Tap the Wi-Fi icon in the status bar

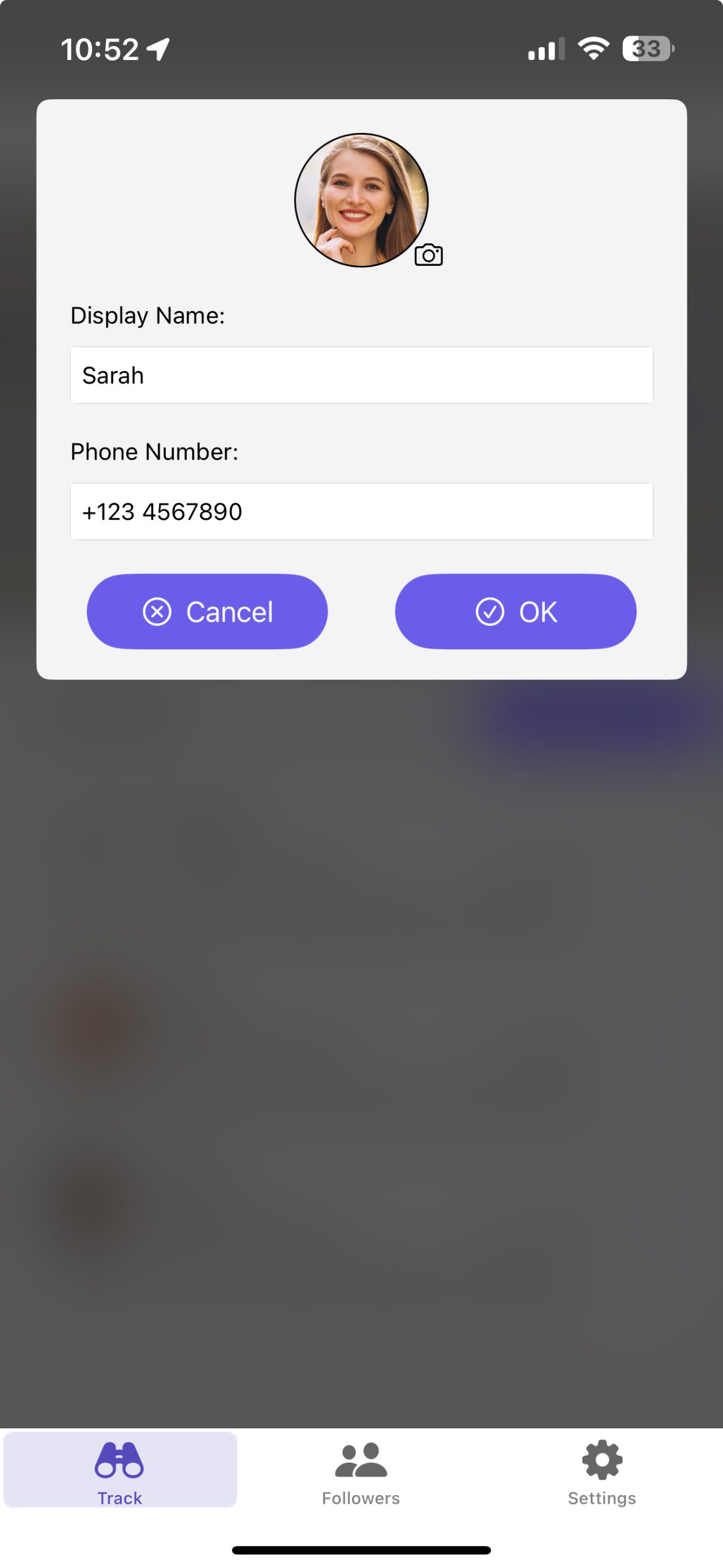(x=593, y=49)
